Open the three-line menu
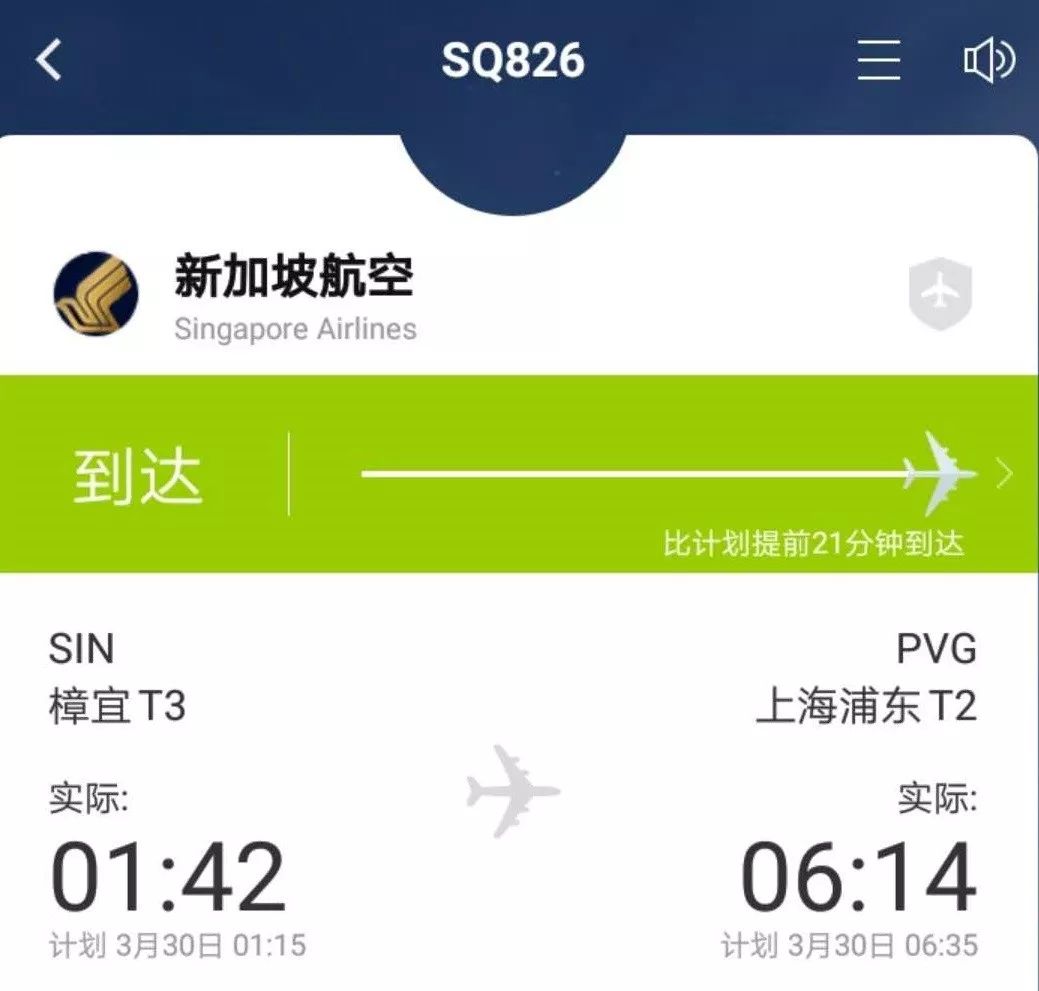The height and width of the screenshot is (991, 1039). (879, 62)
